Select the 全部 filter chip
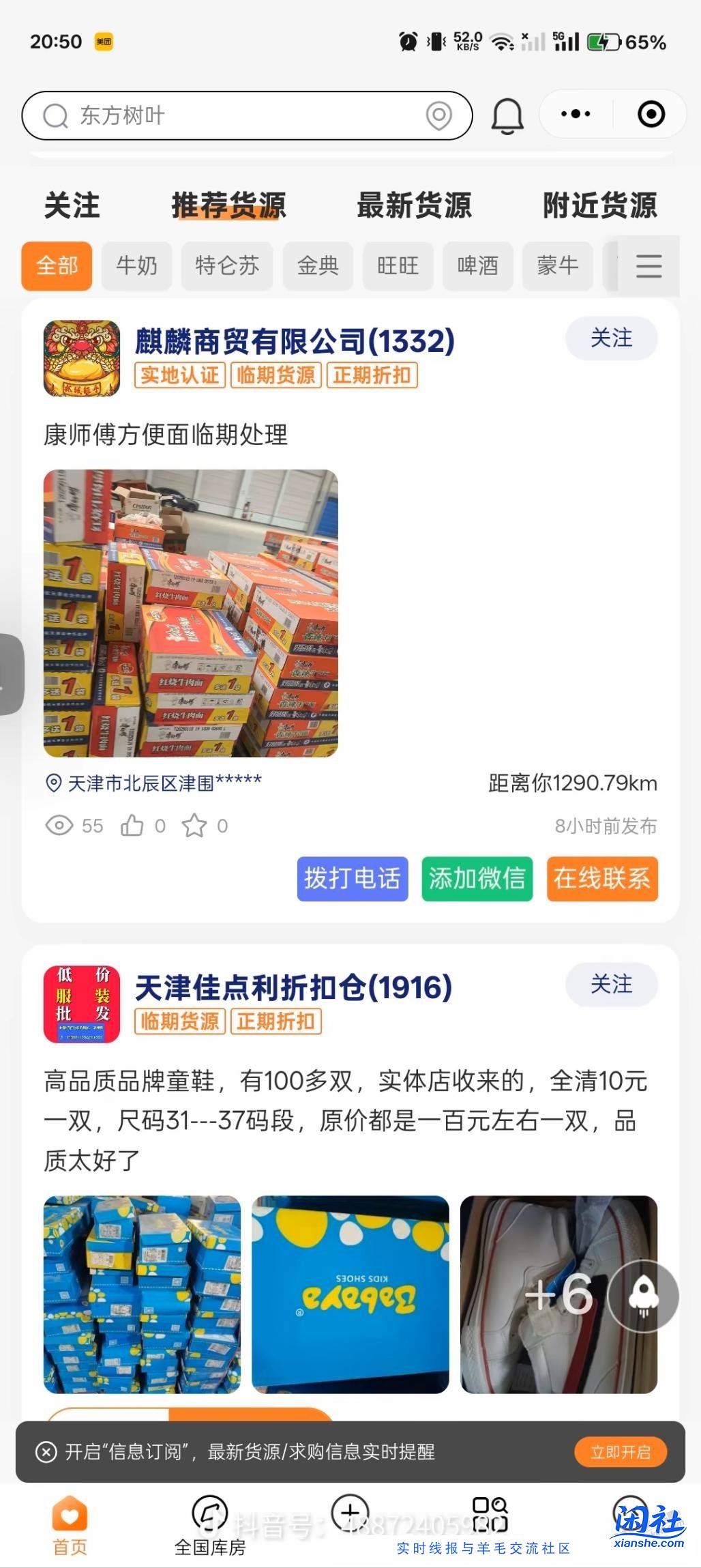 click(x=56, y=266)
